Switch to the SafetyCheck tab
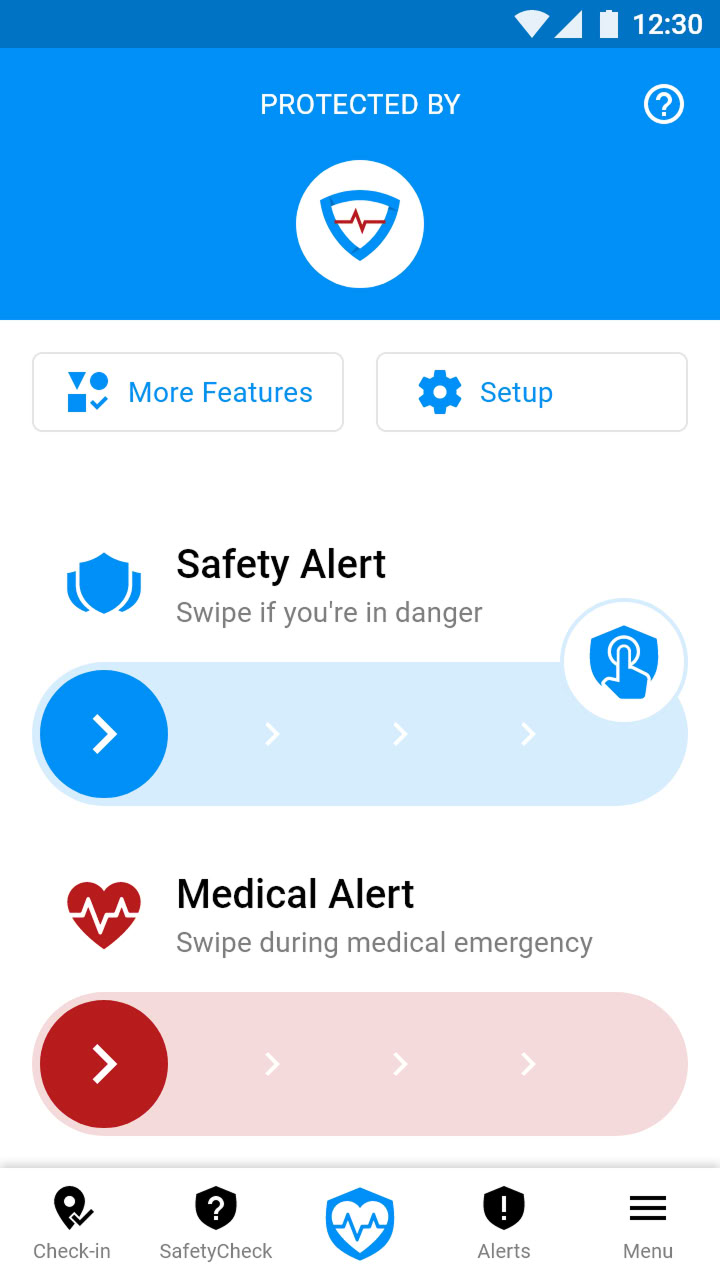 click(x=216, y=1224)
